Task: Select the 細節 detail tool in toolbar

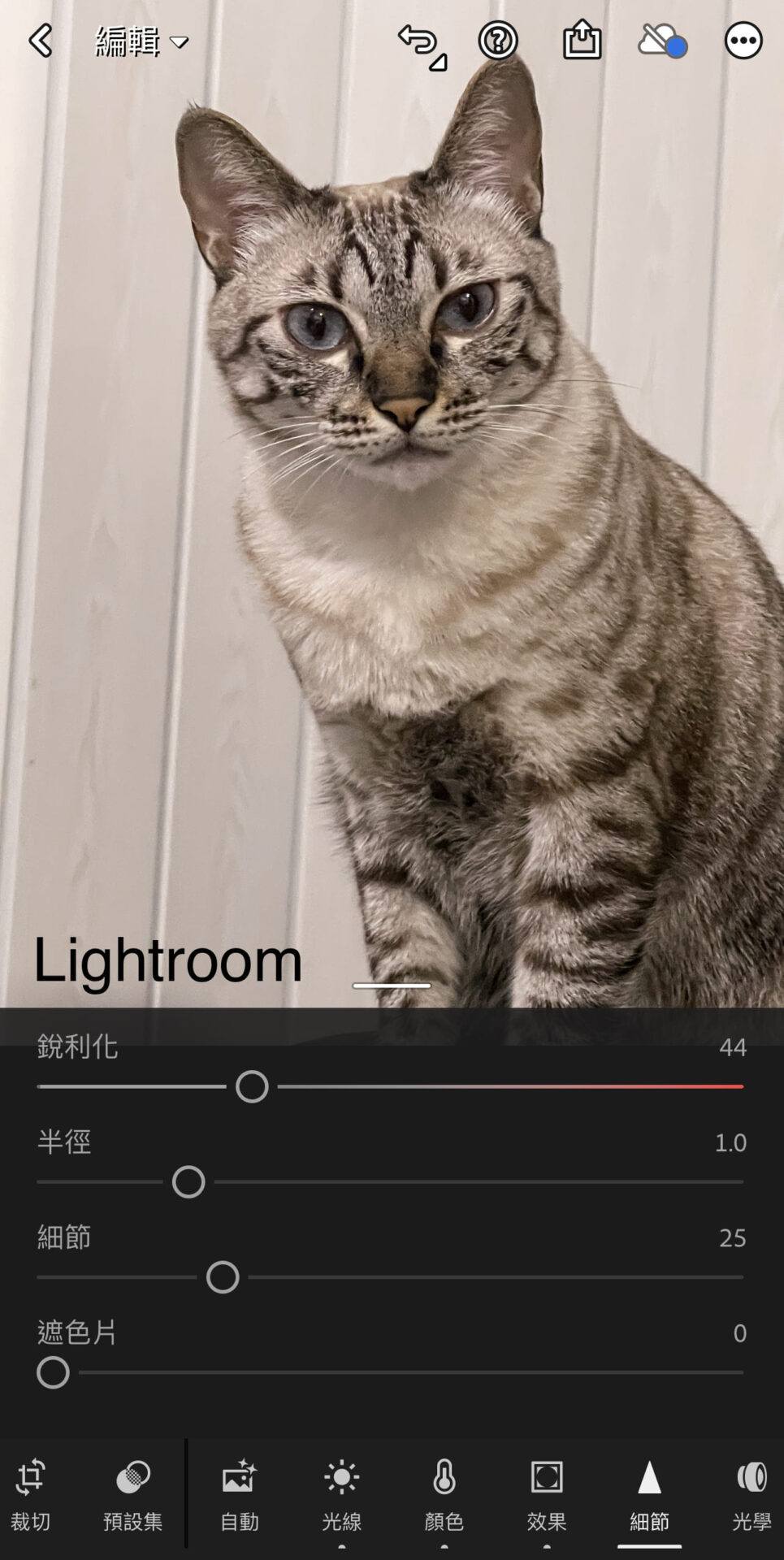Action: [x=649, y=1495]
